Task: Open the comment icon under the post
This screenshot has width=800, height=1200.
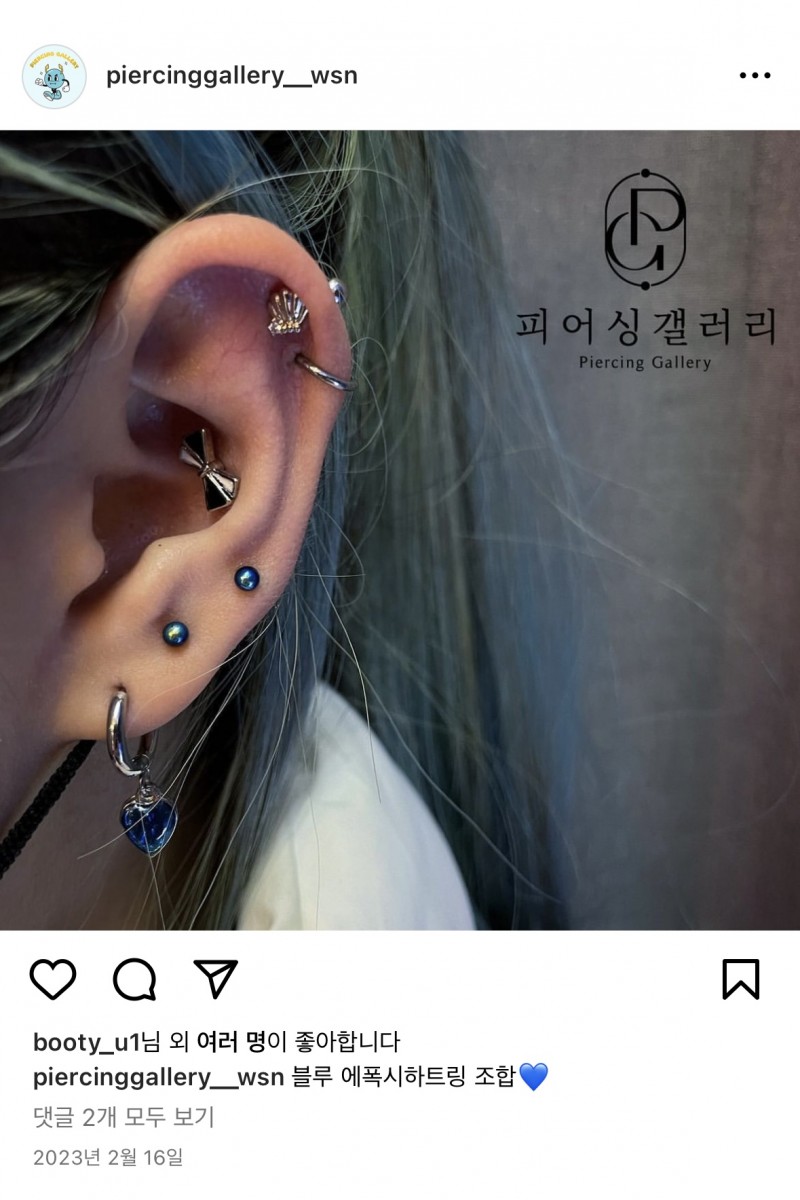Action: tap(134, 979)
